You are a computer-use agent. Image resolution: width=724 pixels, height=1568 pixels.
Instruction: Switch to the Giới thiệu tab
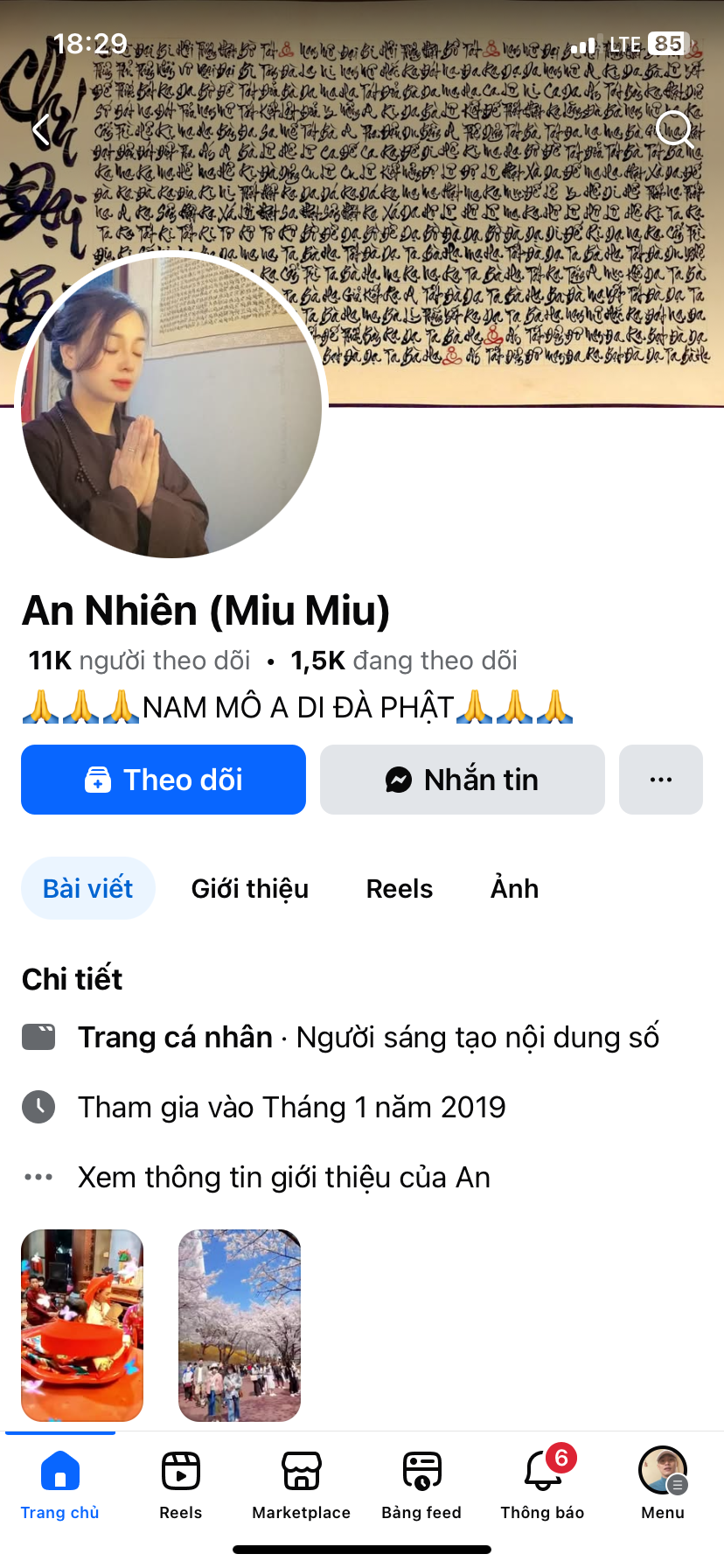tap(250, 888)
